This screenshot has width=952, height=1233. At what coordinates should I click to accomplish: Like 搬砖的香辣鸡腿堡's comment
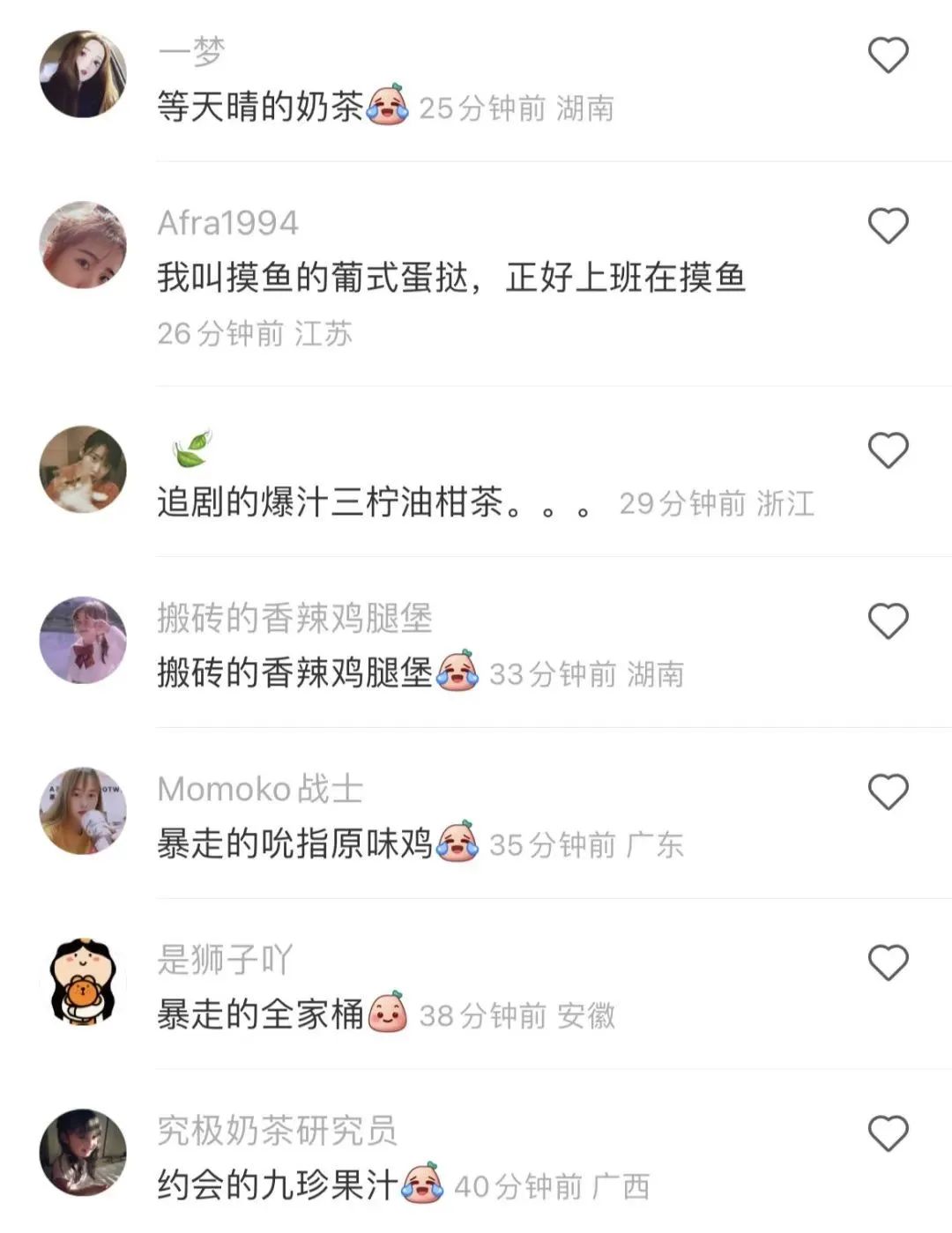pyautogui.click(x=888, y=621)
